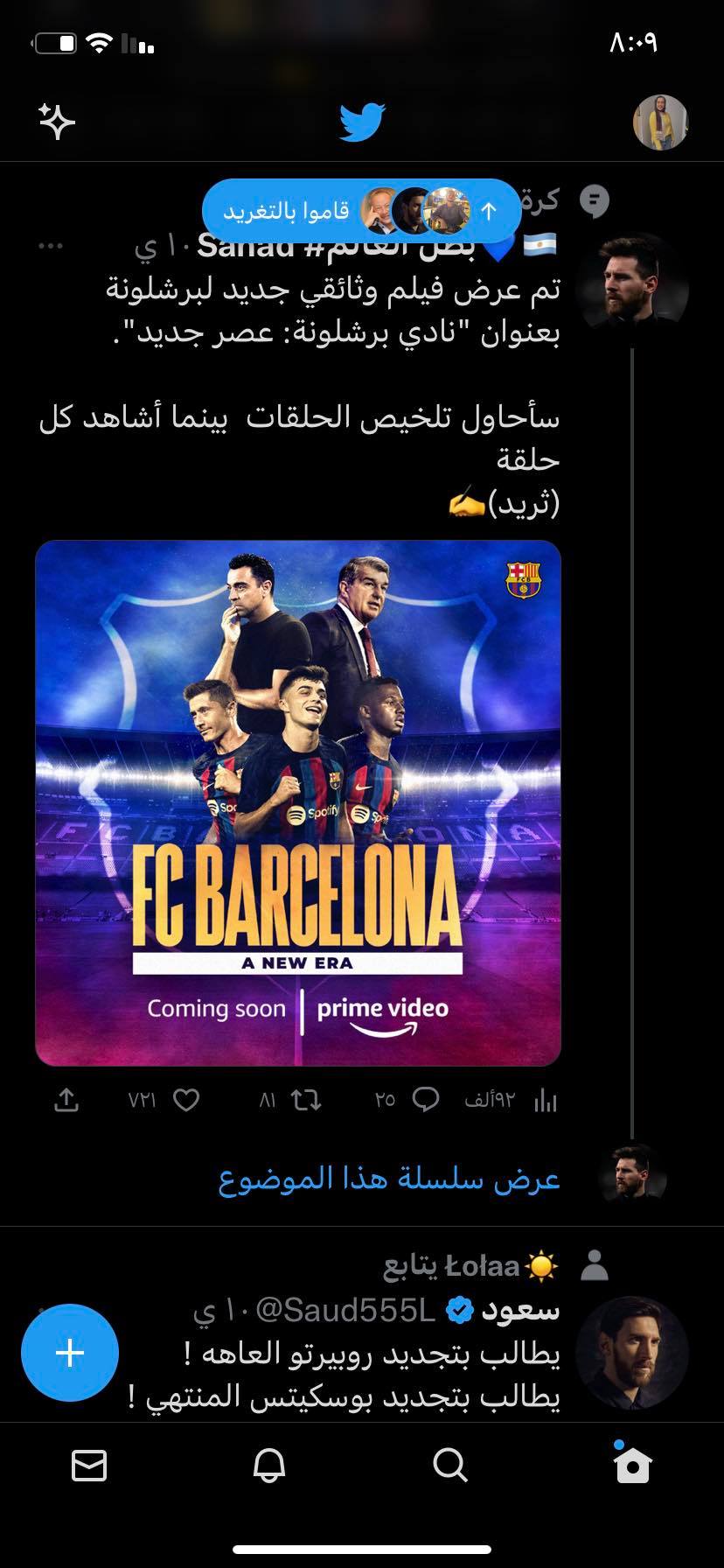Viewport: 724px width, 1568px height.
Task: Tap the new tweets pill قاموا بالتغريد
Action: 361,211
